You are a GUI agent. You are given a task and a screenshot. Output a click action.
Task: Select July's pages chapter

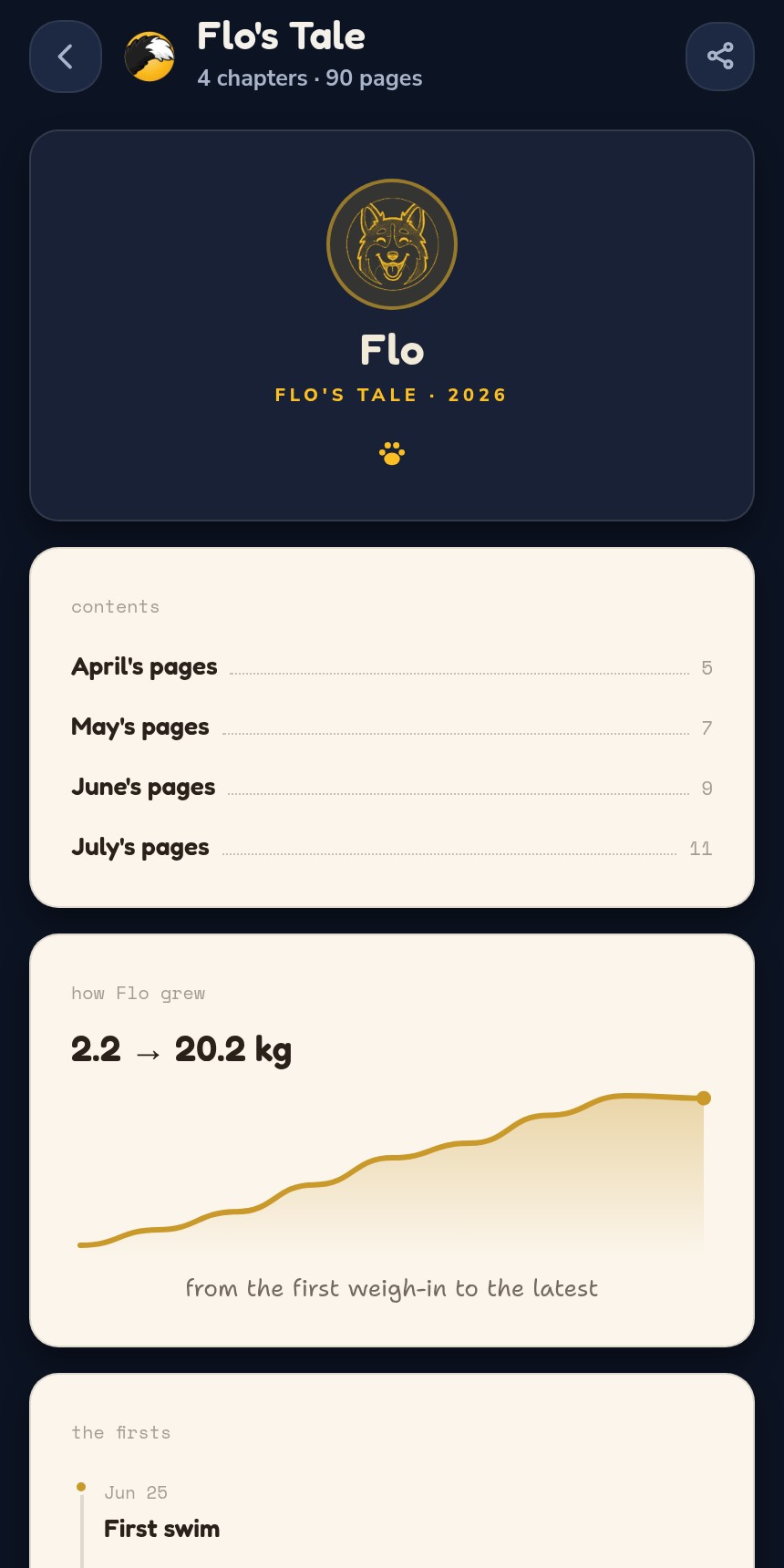[392, 848]
